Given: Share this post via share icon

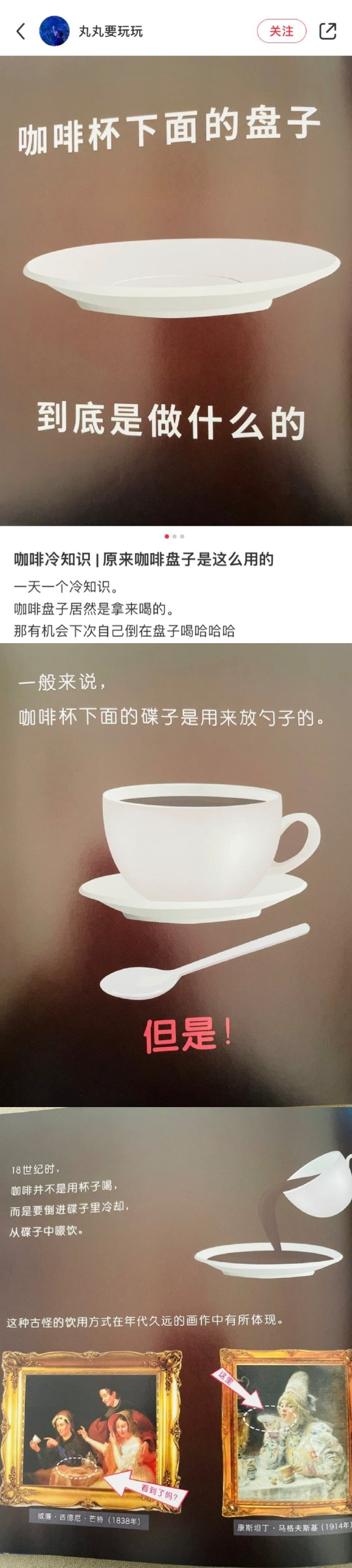Looking at the screenshot, I should coord(328,31).
